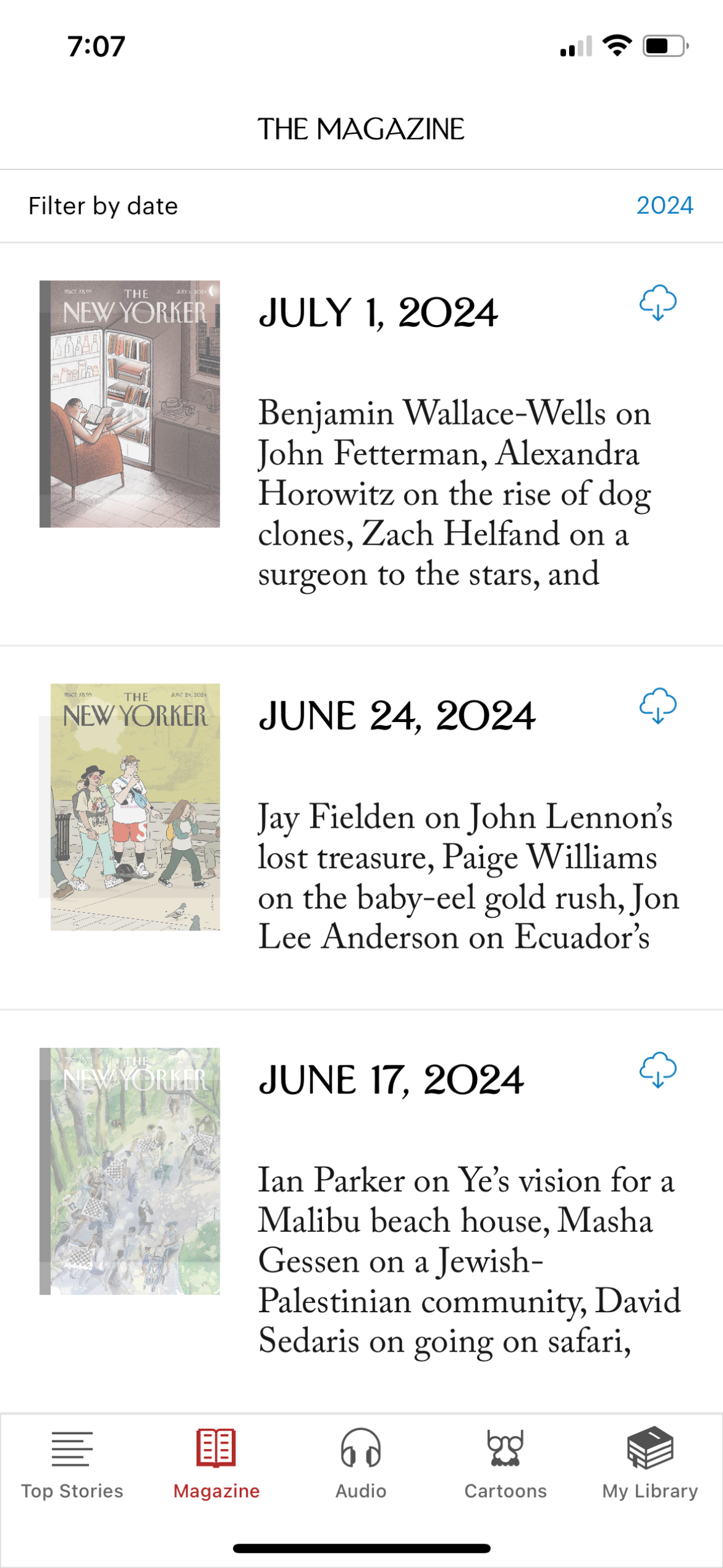This screenshot has height=1568, width=723.
Task: Download the June 17, 2024 issue
Action: pos(659,1070)
